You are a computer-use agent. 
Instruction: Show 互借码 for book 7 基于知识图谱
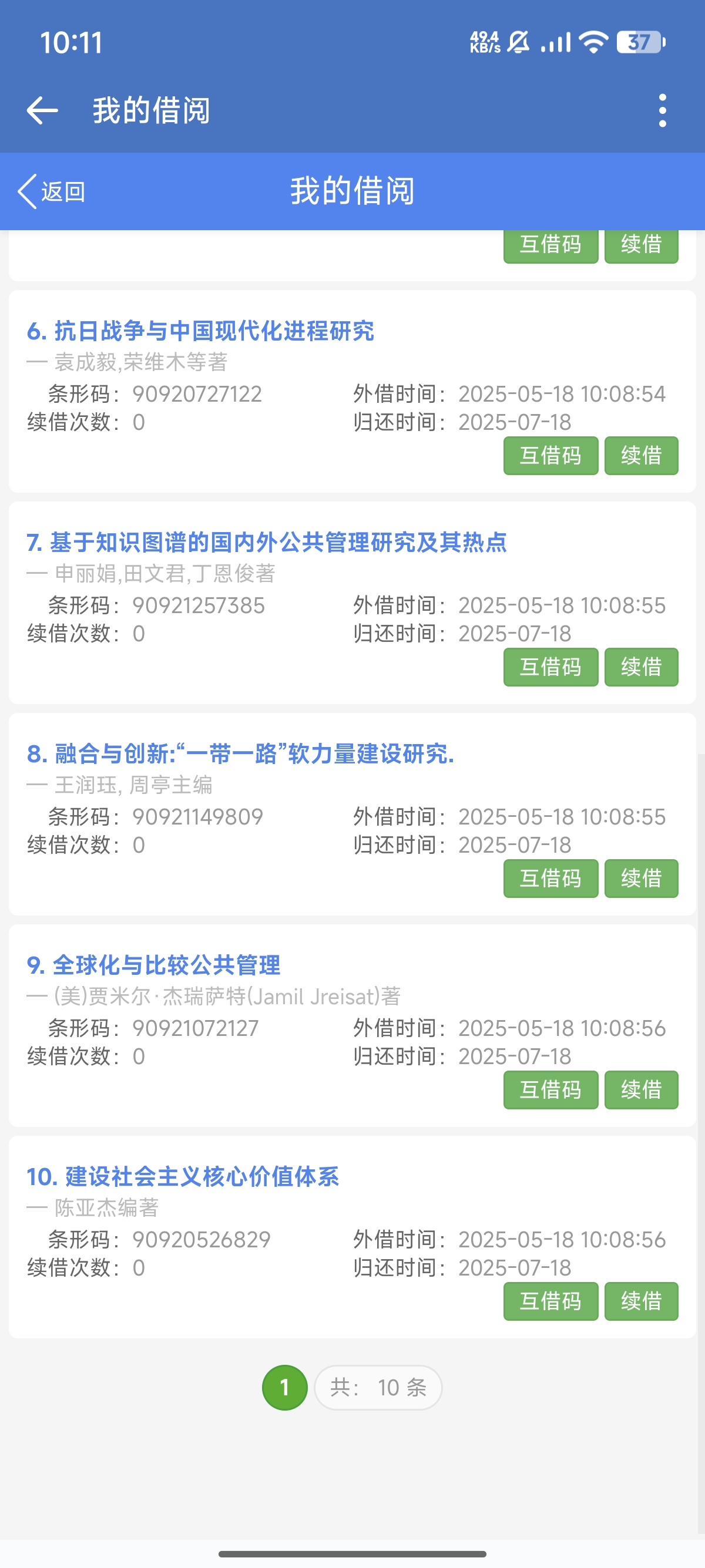tap(550, 667)
